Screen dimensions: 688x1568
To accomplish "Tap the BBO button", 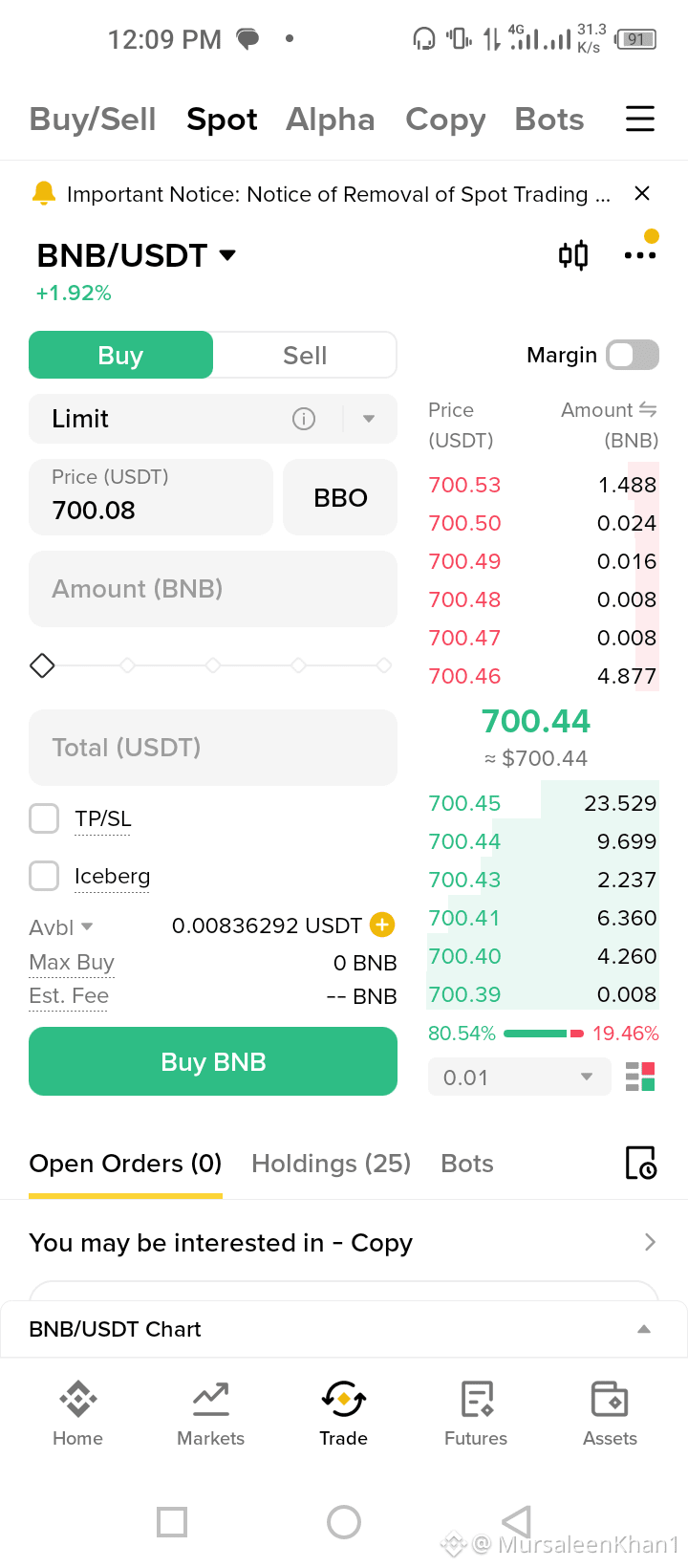I will (340, 497).
